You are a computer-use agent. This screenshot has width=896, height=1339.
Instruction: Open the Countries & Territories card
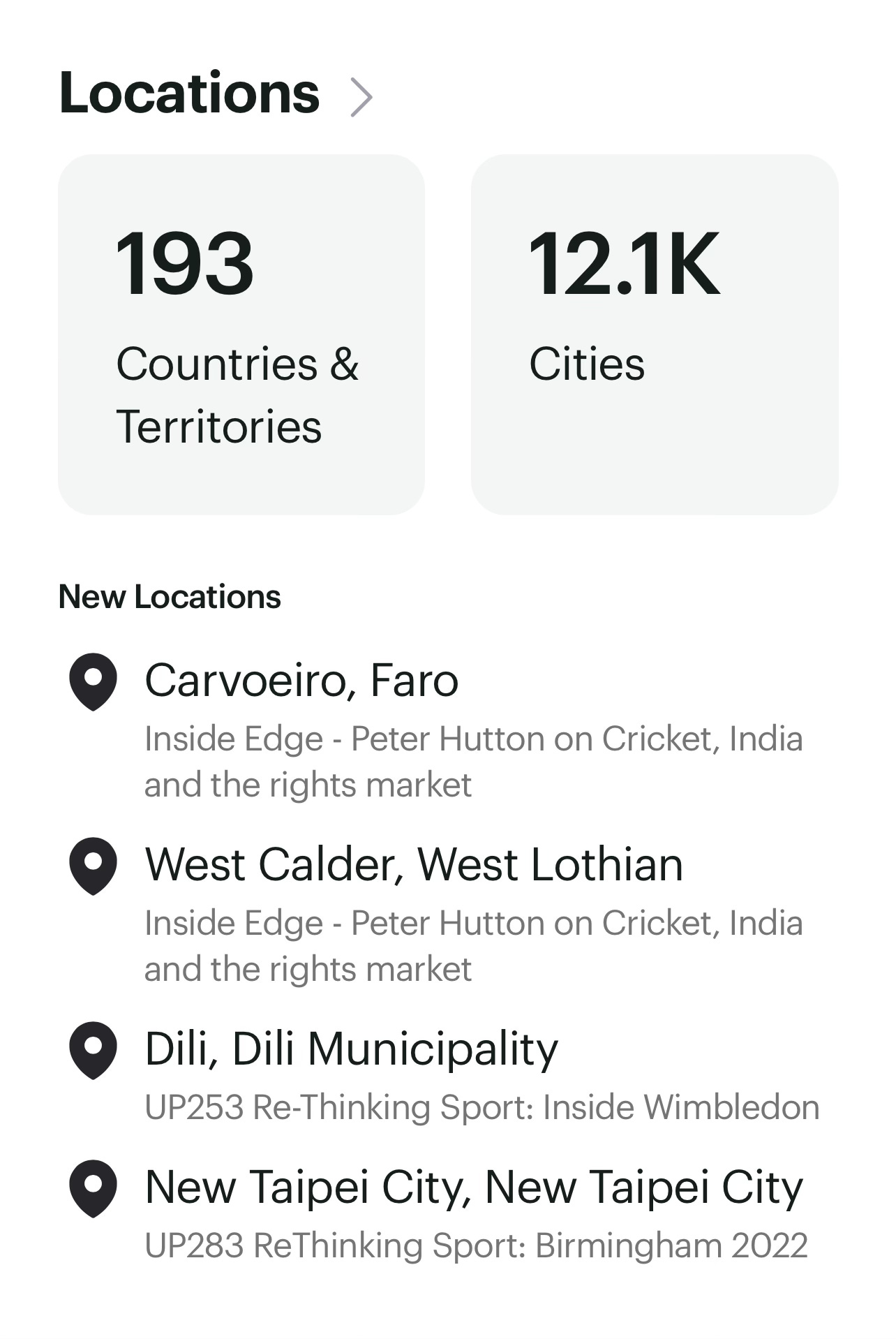coord(241,334)
